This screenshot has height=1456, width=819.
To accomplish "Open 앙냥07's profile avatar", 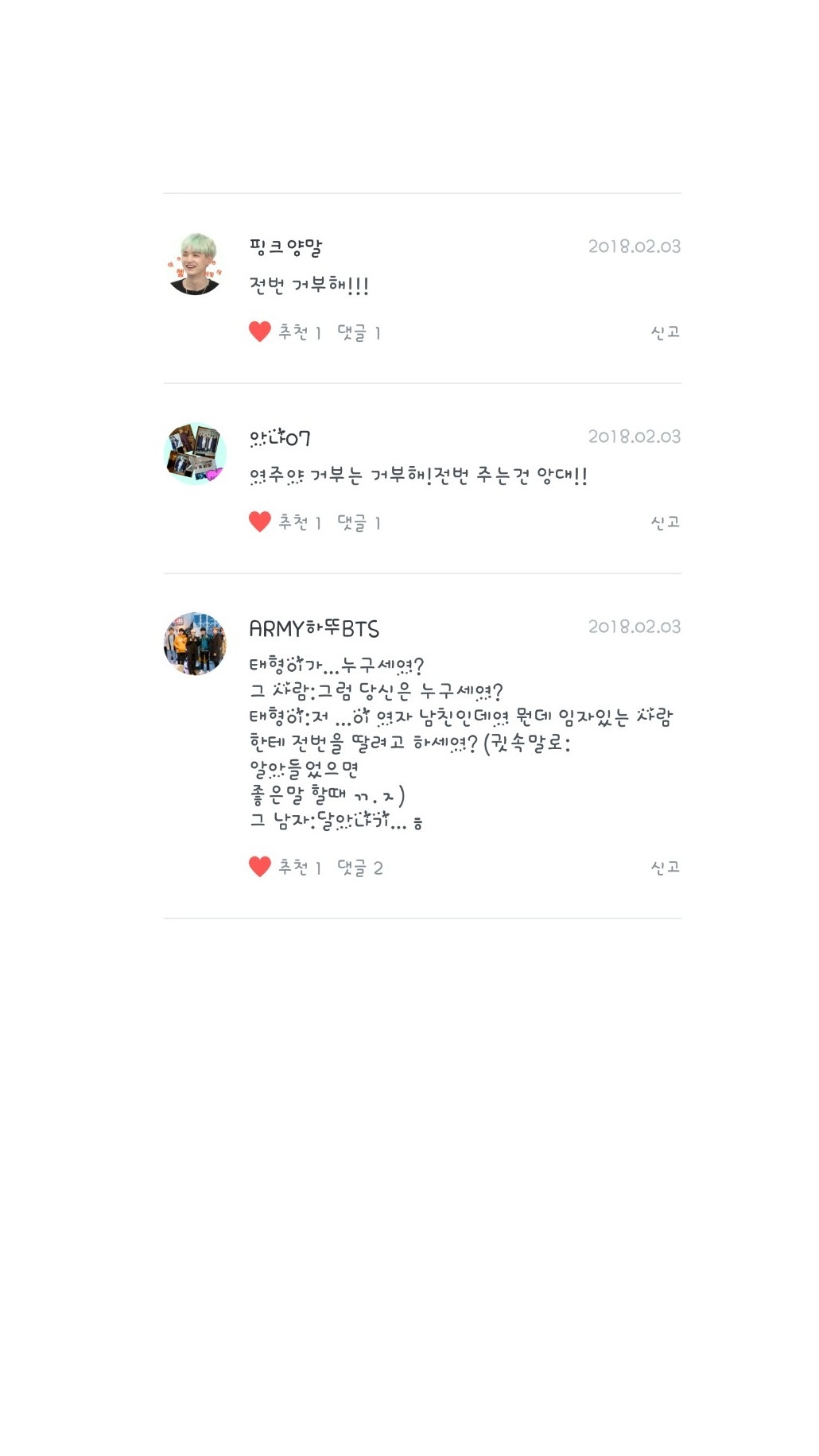I will tap(195, 454).
